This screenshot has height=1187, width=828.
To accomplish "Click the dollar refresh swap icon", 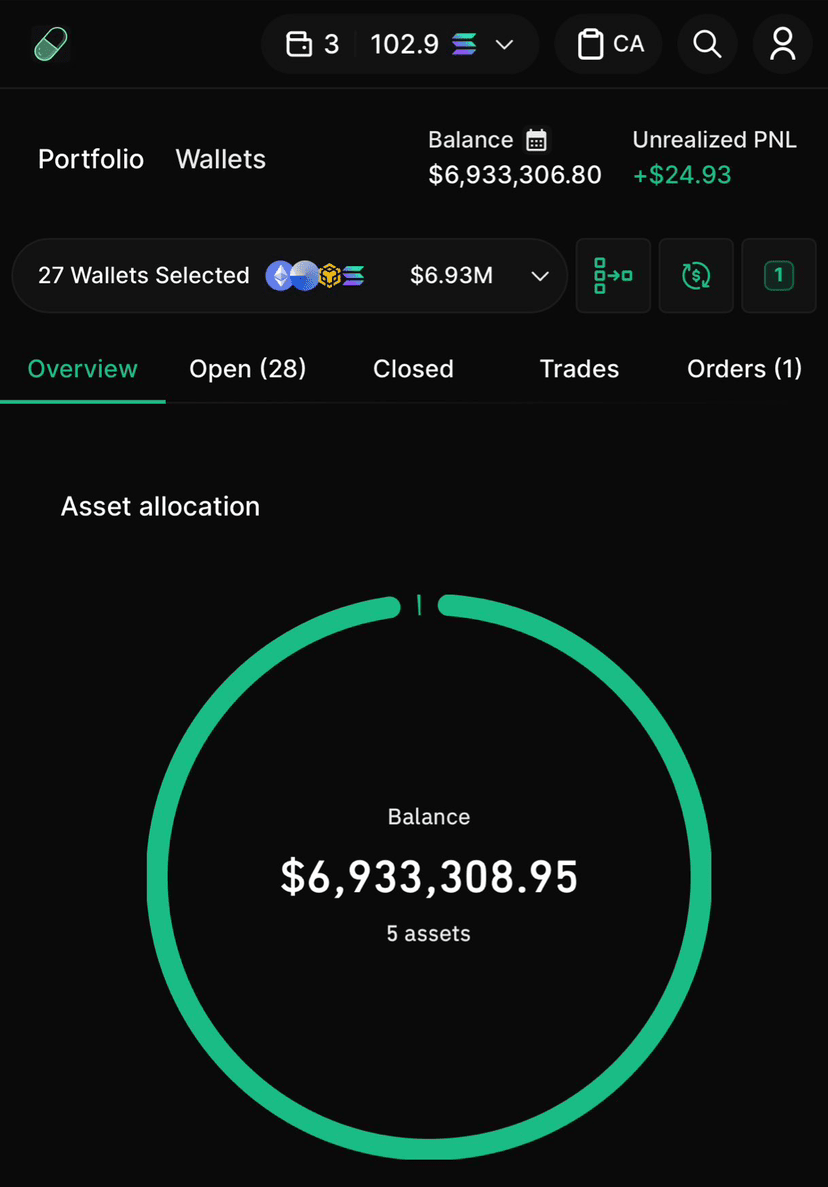I will coord(696,275).
